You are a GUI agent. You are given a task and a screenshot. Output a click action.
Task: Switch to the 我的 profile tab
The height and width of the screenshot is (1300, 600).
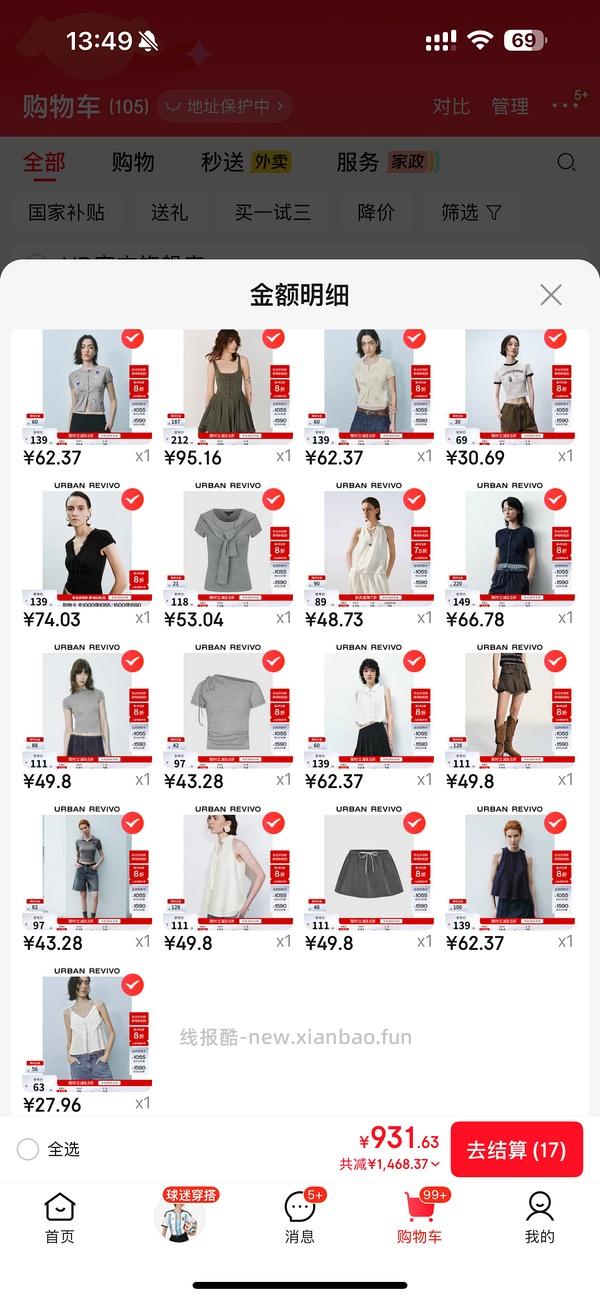click(x=540, y=1217)
